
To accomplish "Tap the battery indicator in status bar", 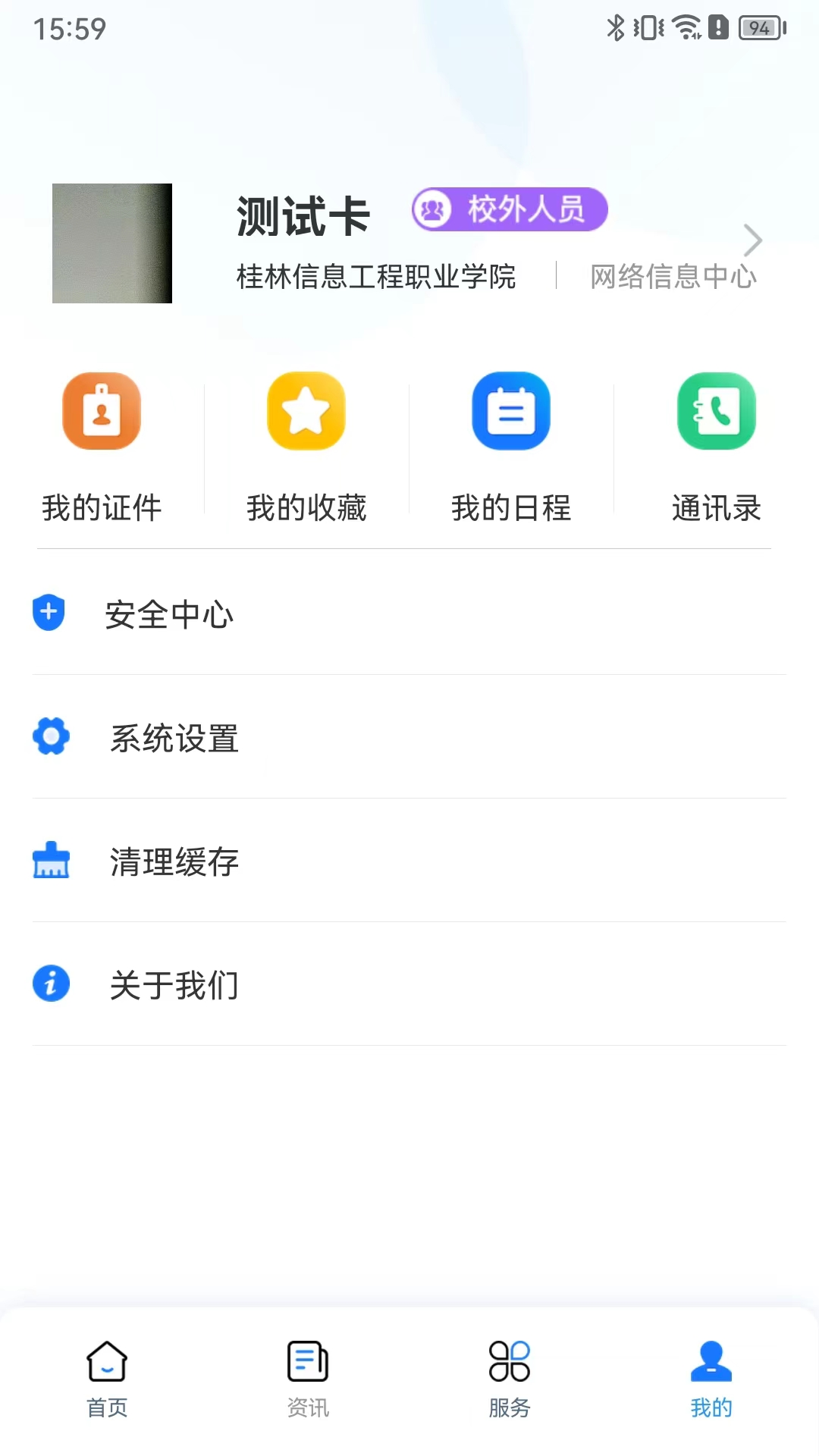I will point(757,29).
